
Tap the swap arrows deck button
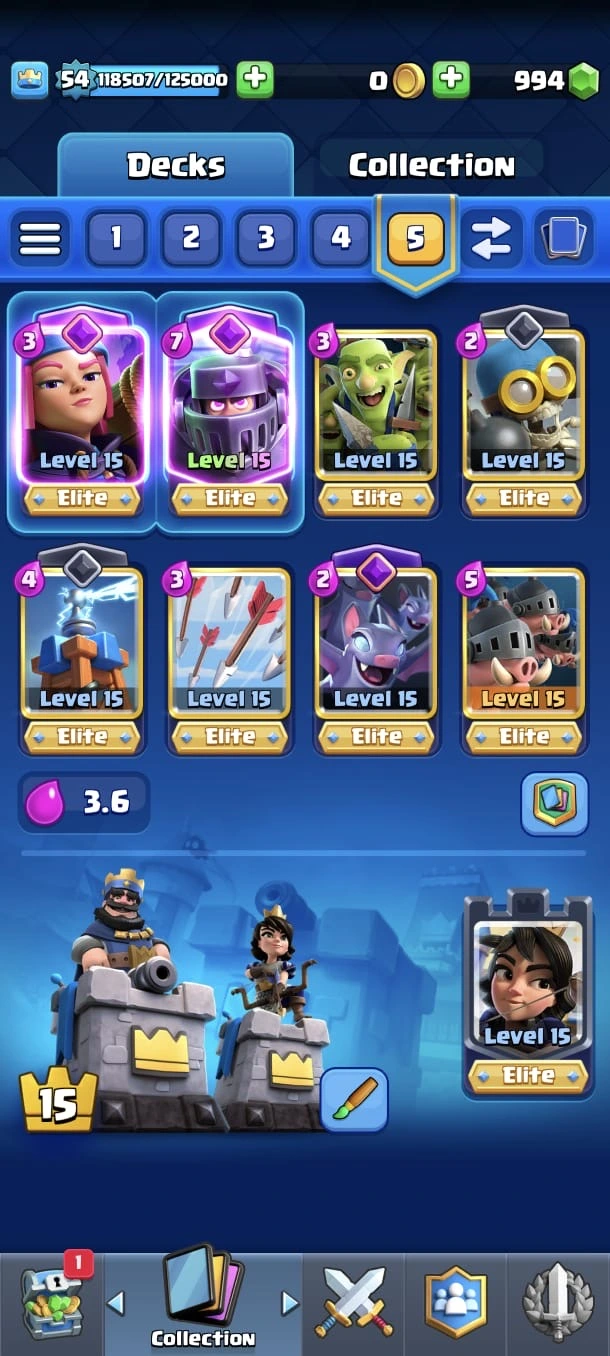tap(491, 238)
